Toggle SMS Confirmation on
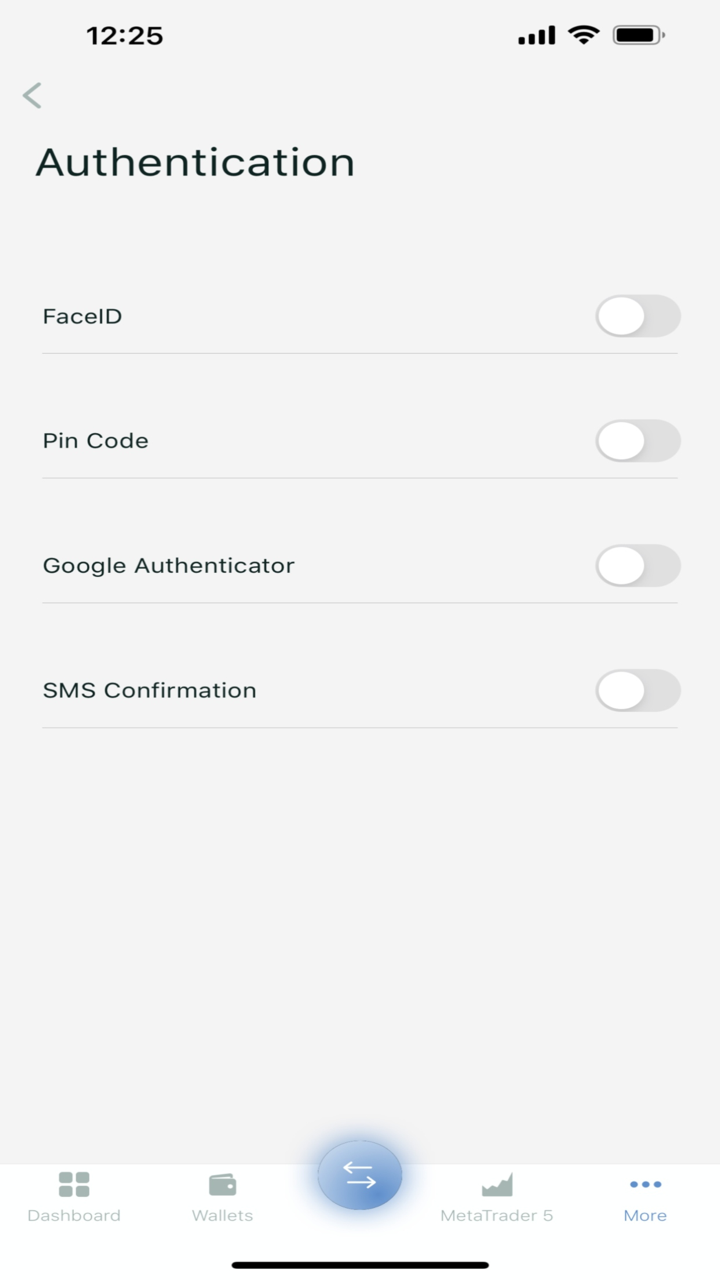 638,690
